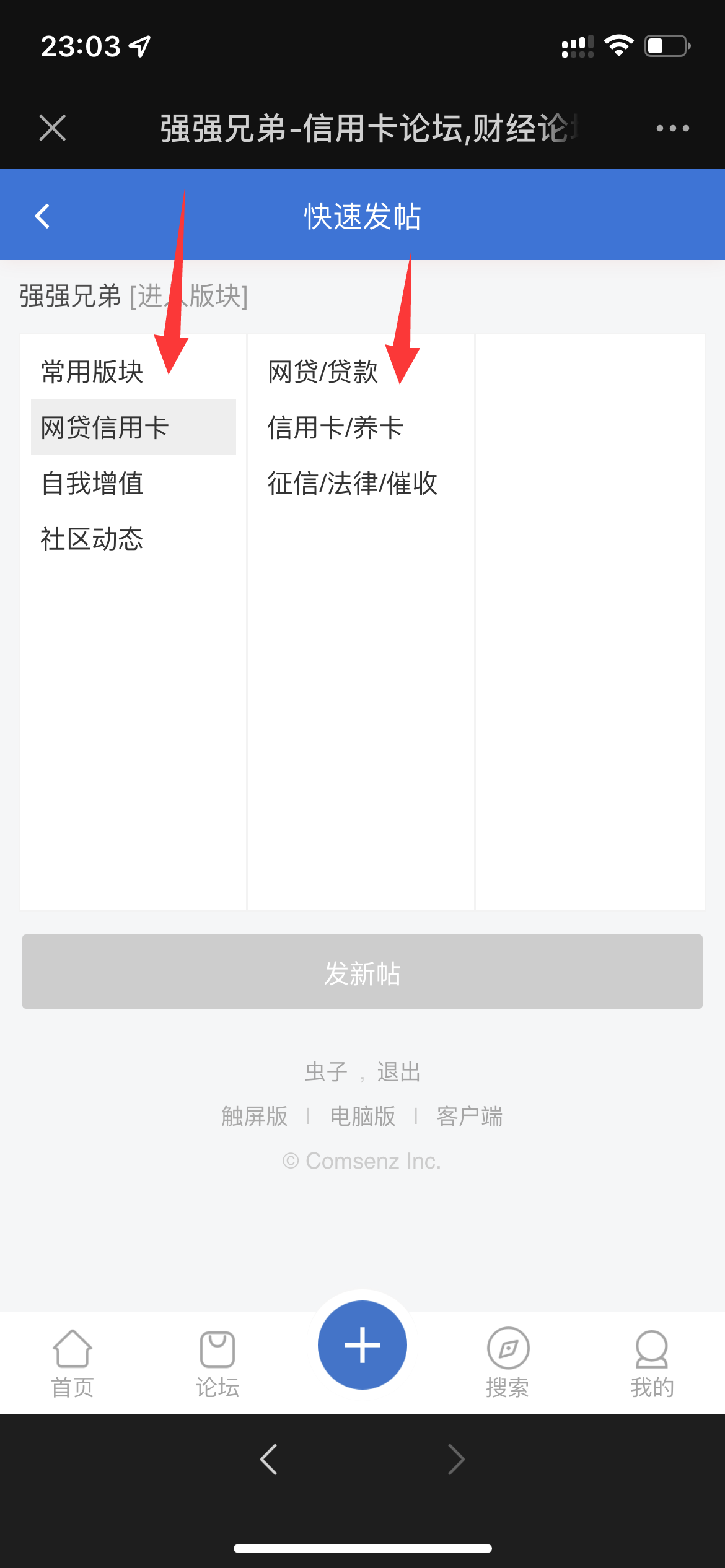Image resolution: width=725 pixels, height=1568 pixels.
Task: Tap the 发新帖 button
Action: [x=362, y=972]
